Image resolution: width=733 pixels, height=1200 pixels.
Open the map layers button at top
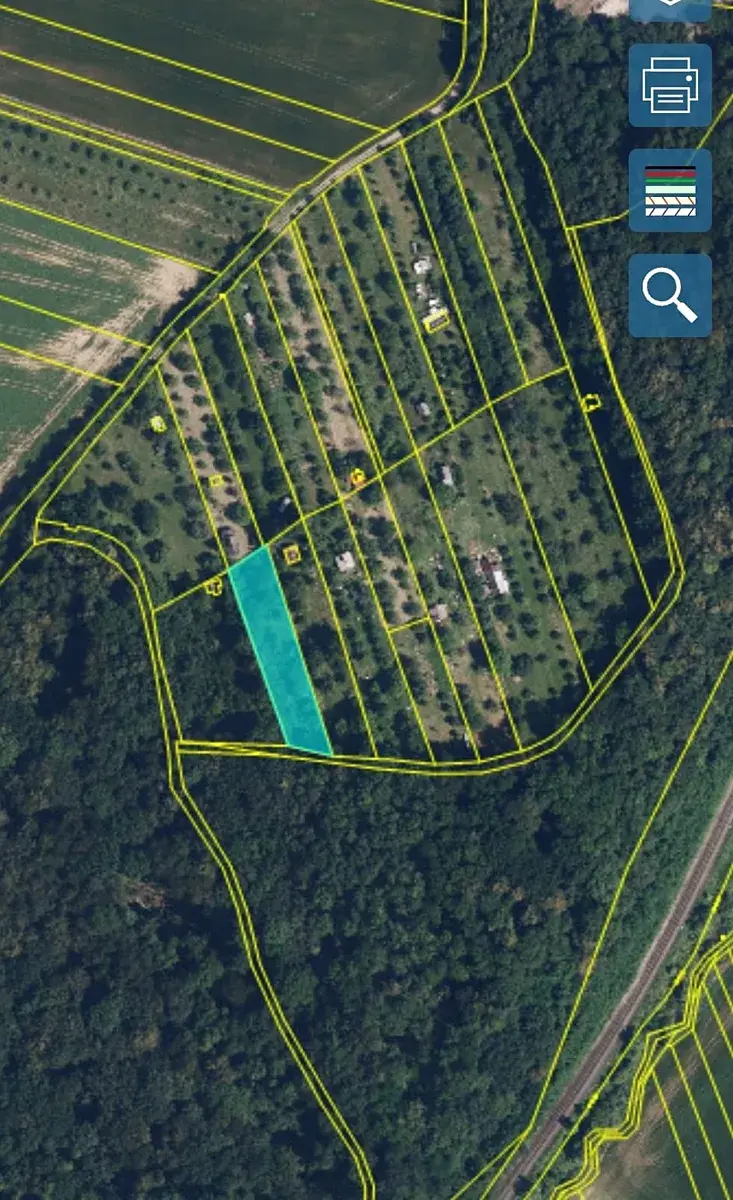point(670,8)
